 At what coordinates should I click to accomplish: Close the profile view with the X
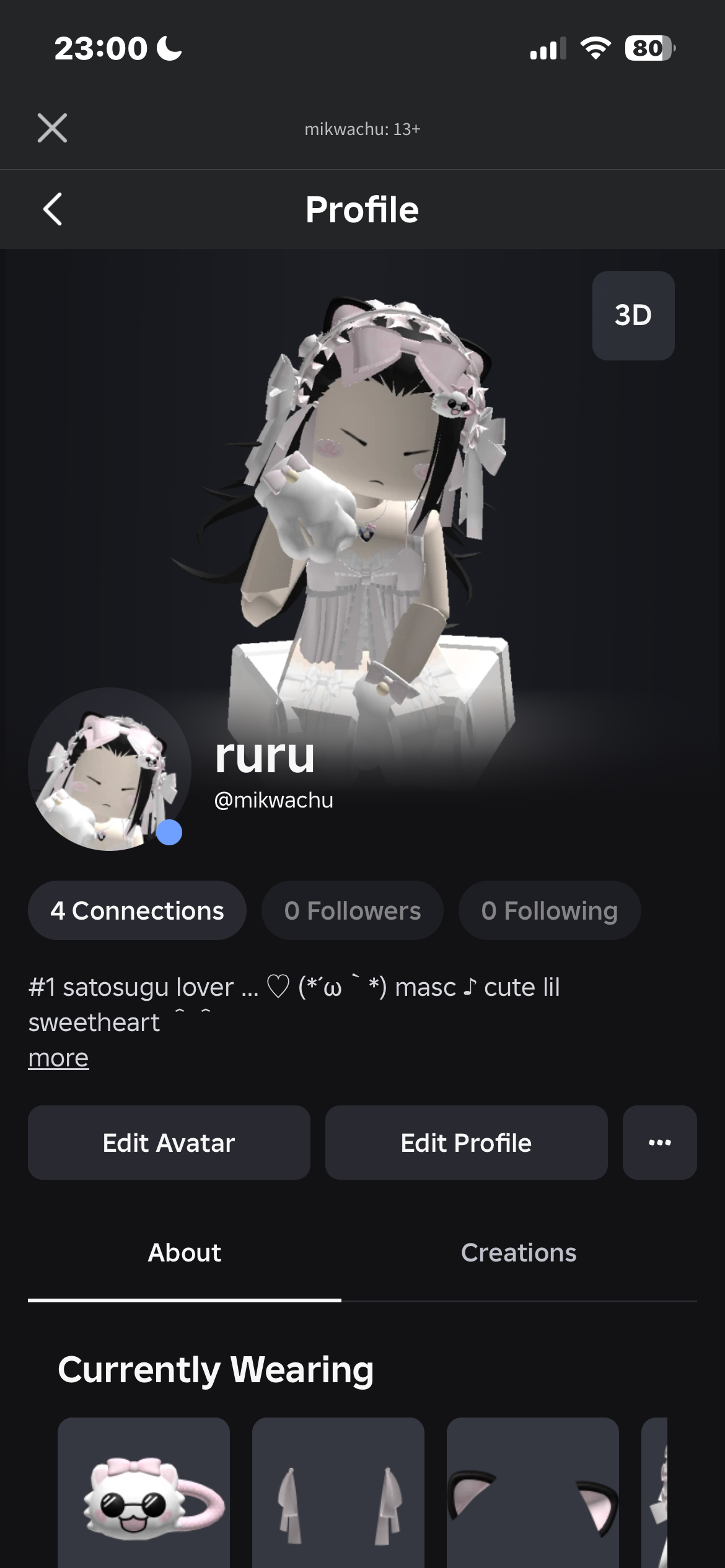52,128
